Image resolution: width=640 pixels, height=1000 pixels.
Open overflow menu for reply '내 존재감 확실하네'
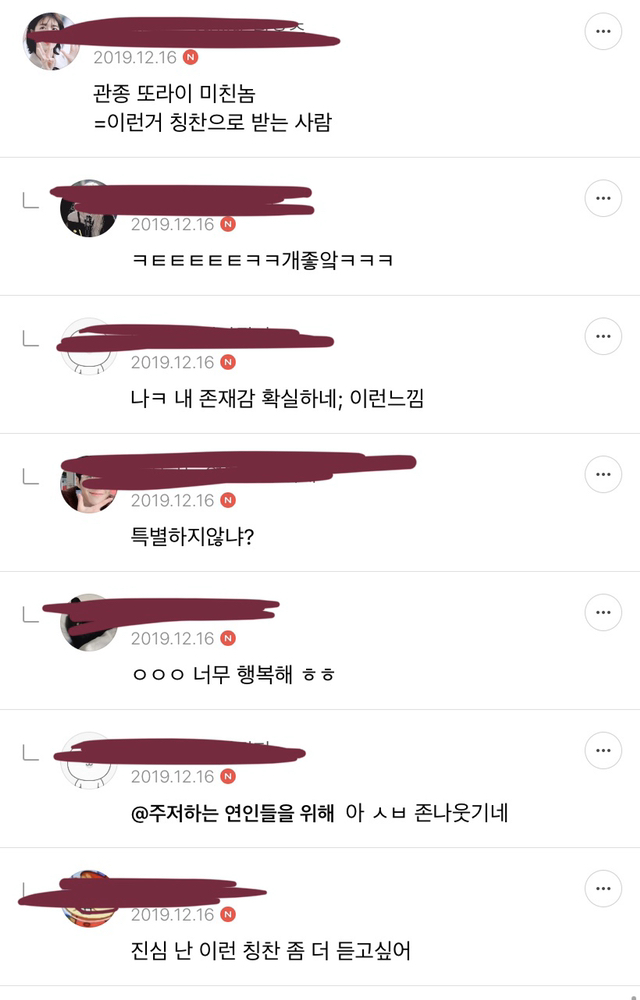[x=602, y=337]
